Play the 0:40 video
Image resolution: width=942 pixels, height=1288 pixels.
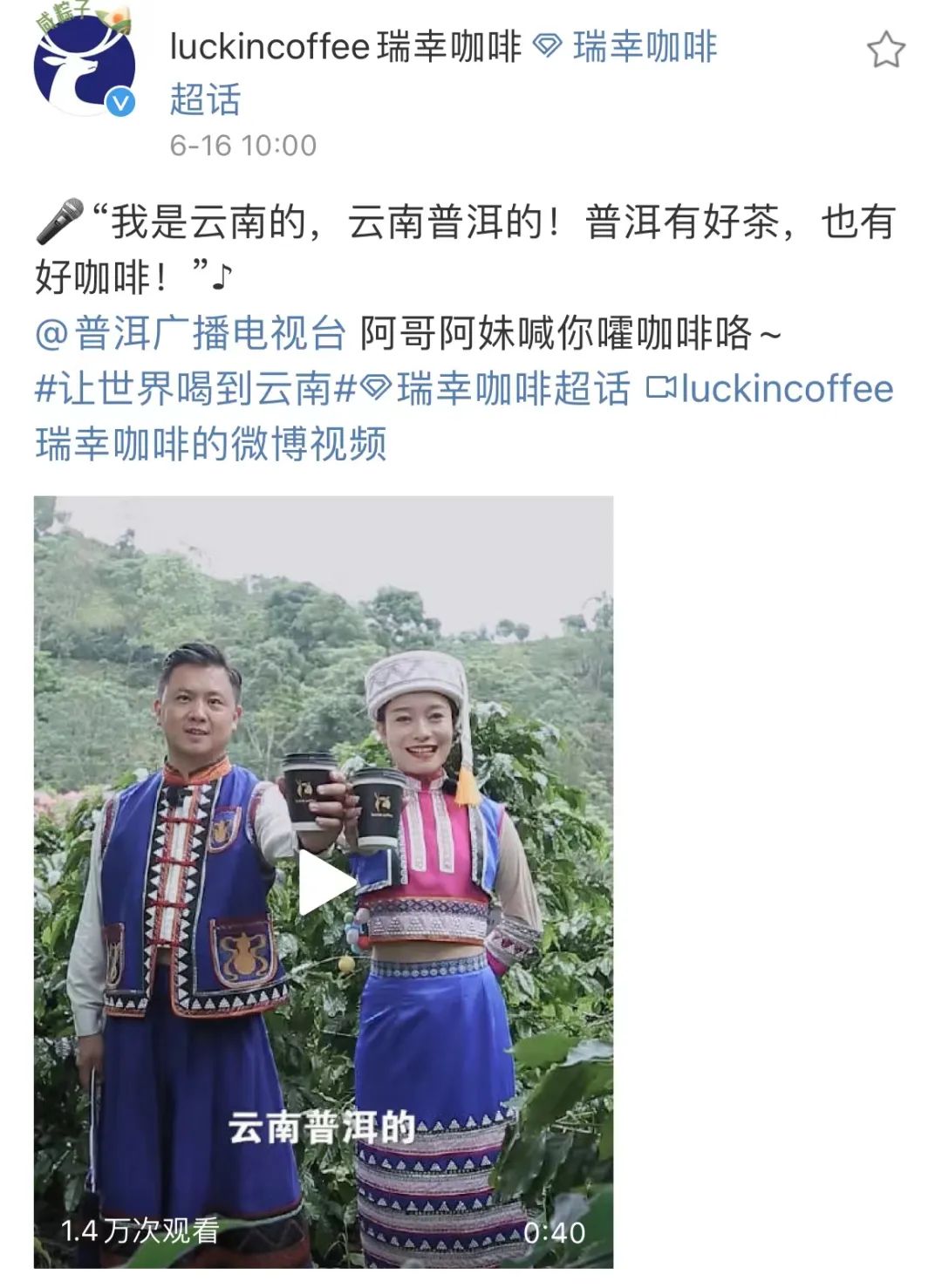click(x=324, y=882)
